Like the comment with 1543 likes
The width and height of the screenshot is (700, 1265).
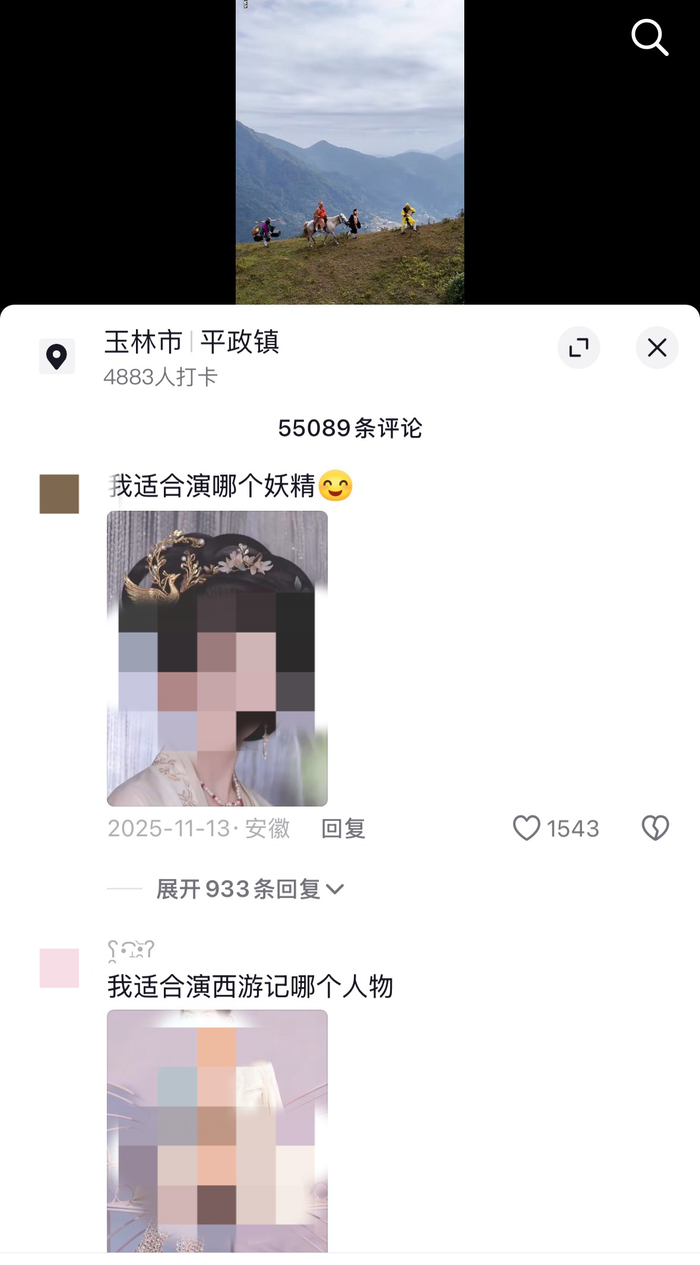[527, 828]
